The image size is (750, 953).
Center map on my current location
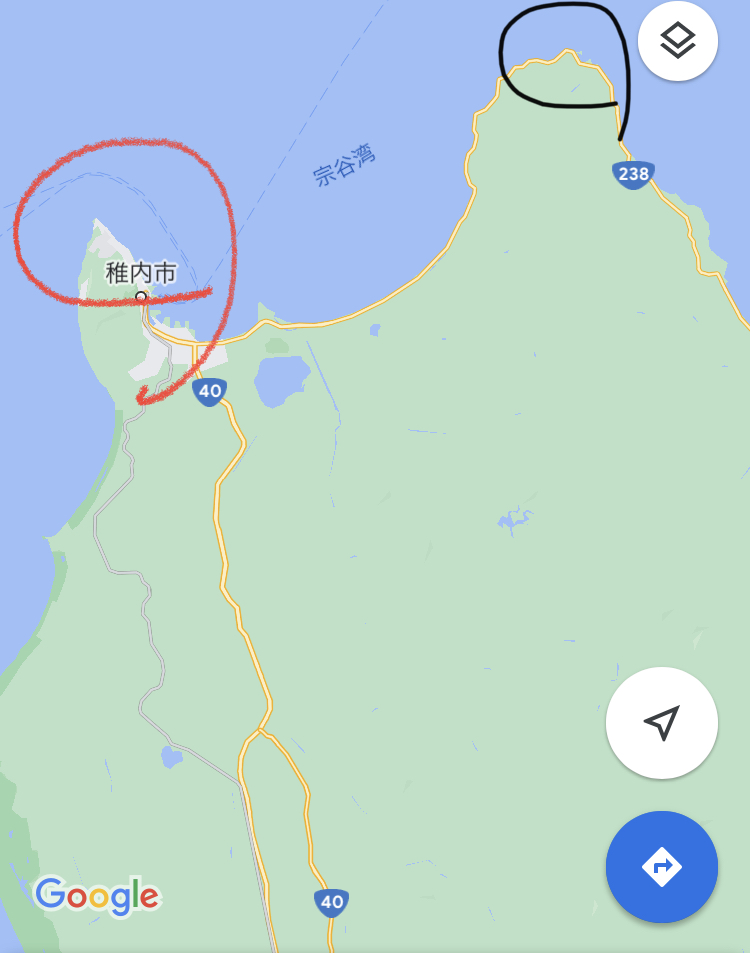coord(661,722)
